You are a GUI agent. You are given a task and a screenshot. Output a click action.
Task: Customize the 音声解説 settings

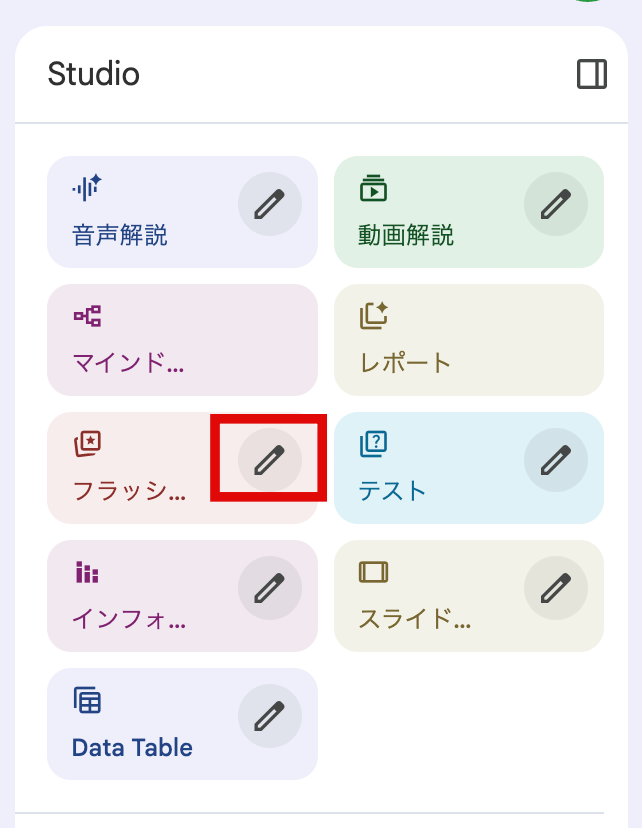pos(269,204)
